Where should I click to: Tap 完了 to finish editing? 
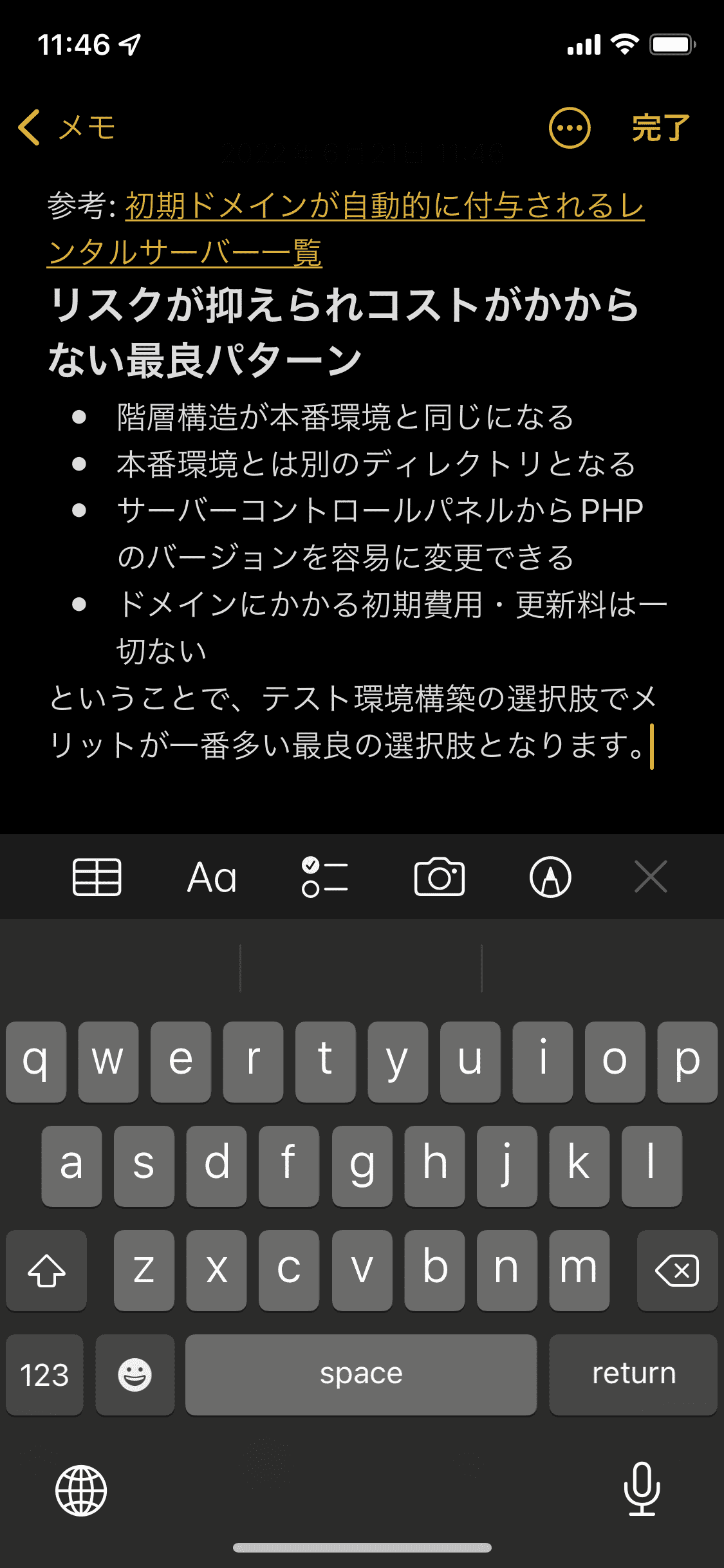coord(660,127)
